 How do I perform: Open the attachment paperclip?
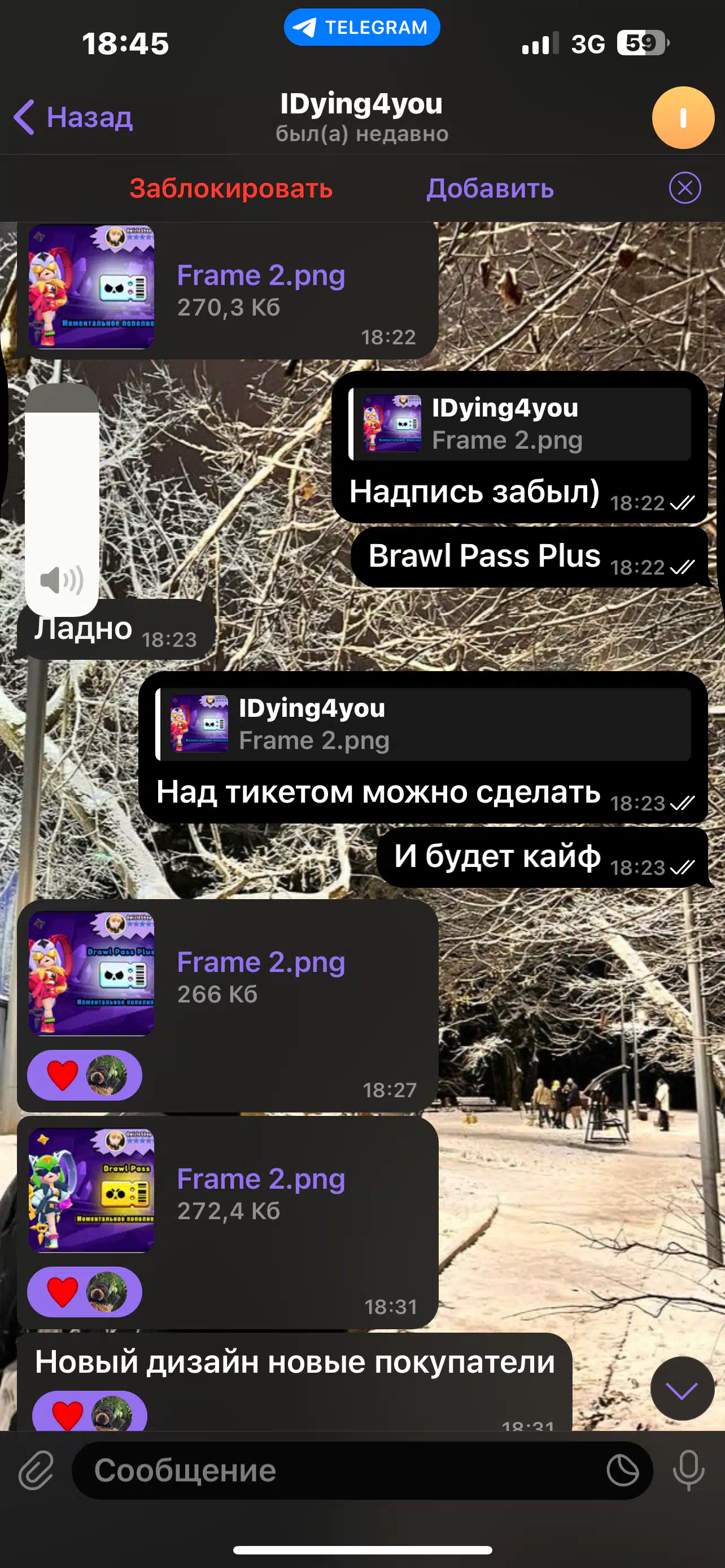(36, 1470)
